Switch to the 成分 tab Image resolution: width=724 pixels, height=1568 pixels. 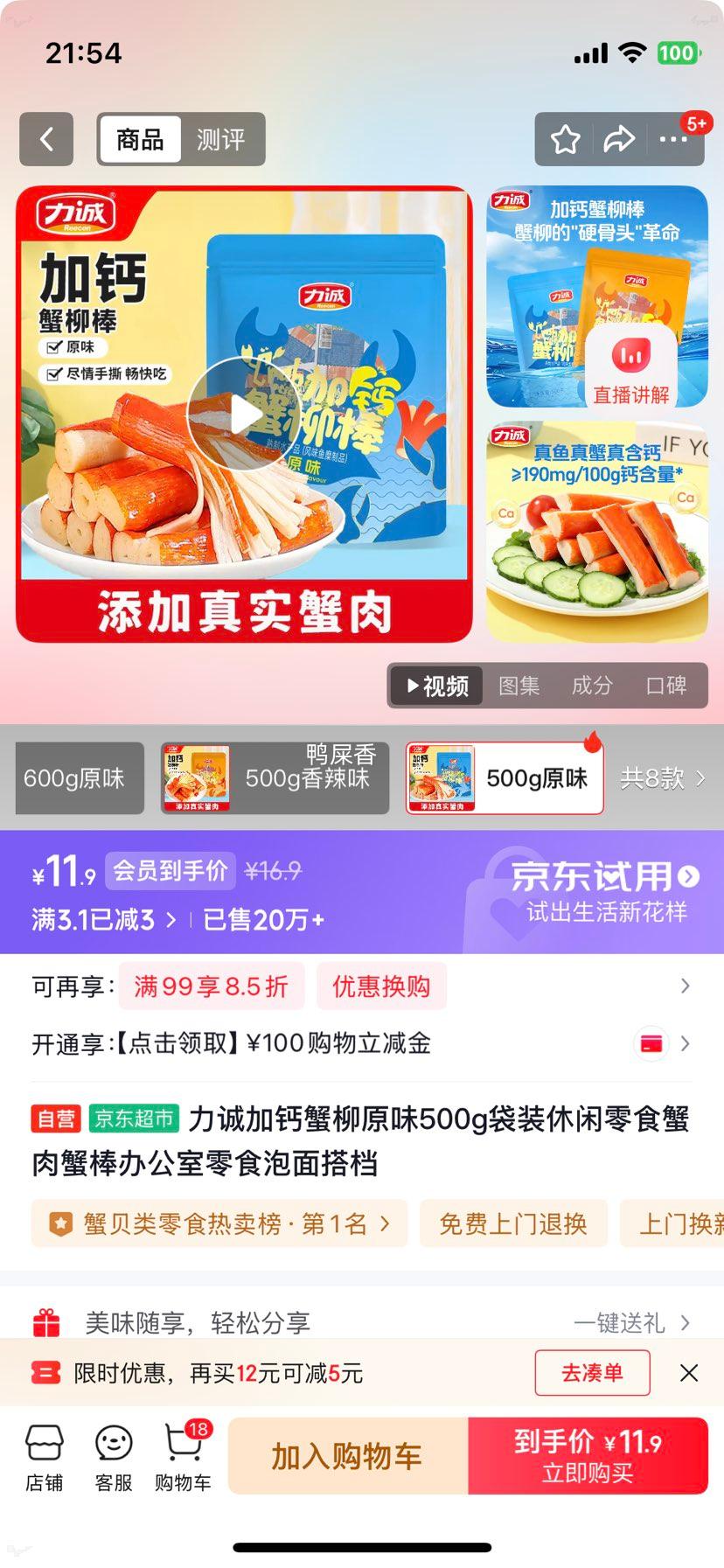592,686
